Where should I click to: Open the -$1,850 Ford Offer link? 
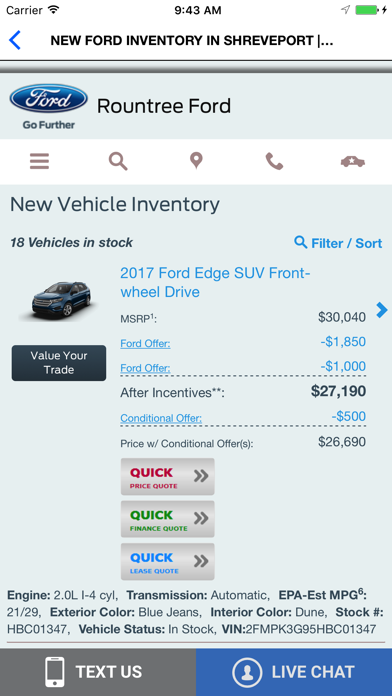pos(145,344)
